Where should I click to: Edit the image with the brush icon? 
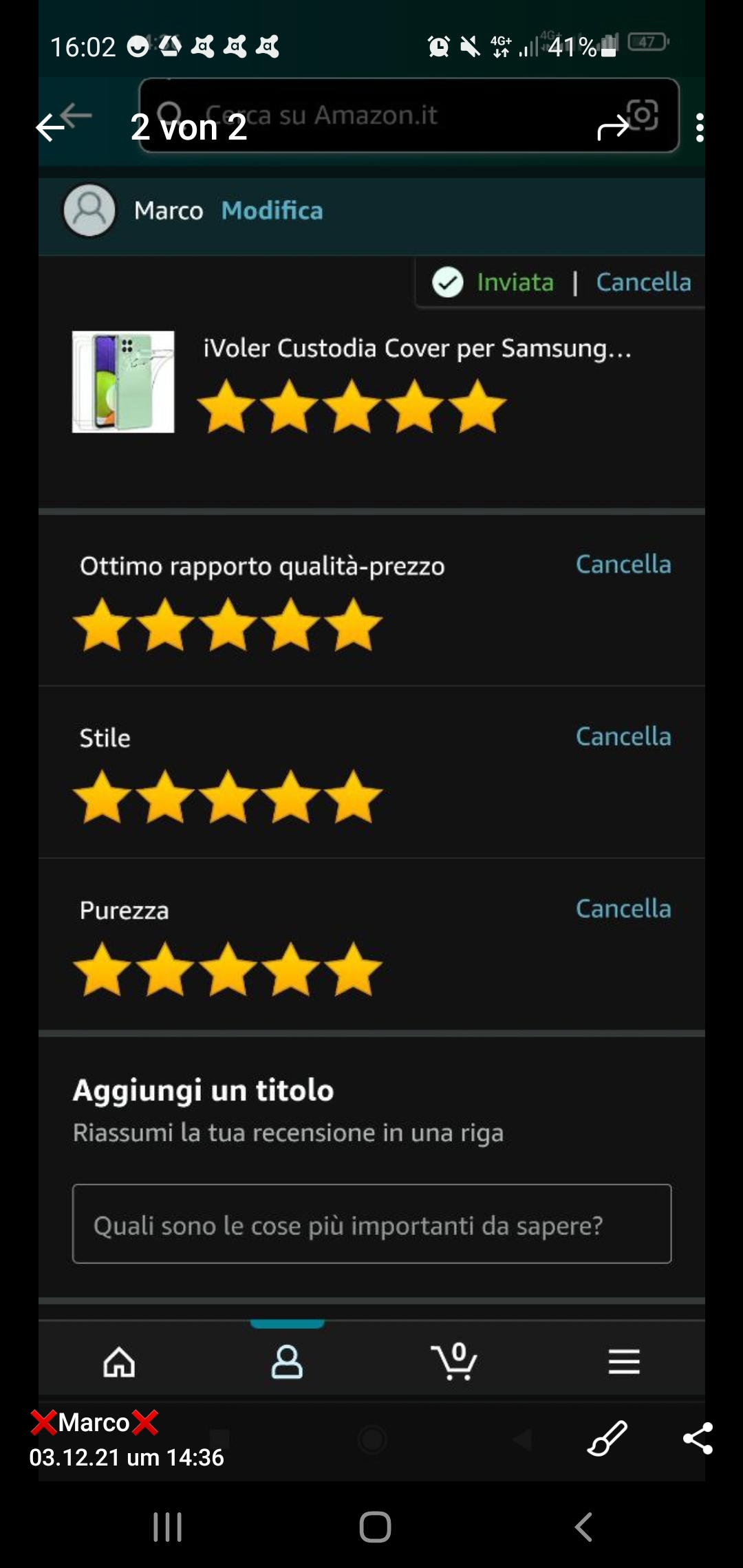tap(607, 1438)
